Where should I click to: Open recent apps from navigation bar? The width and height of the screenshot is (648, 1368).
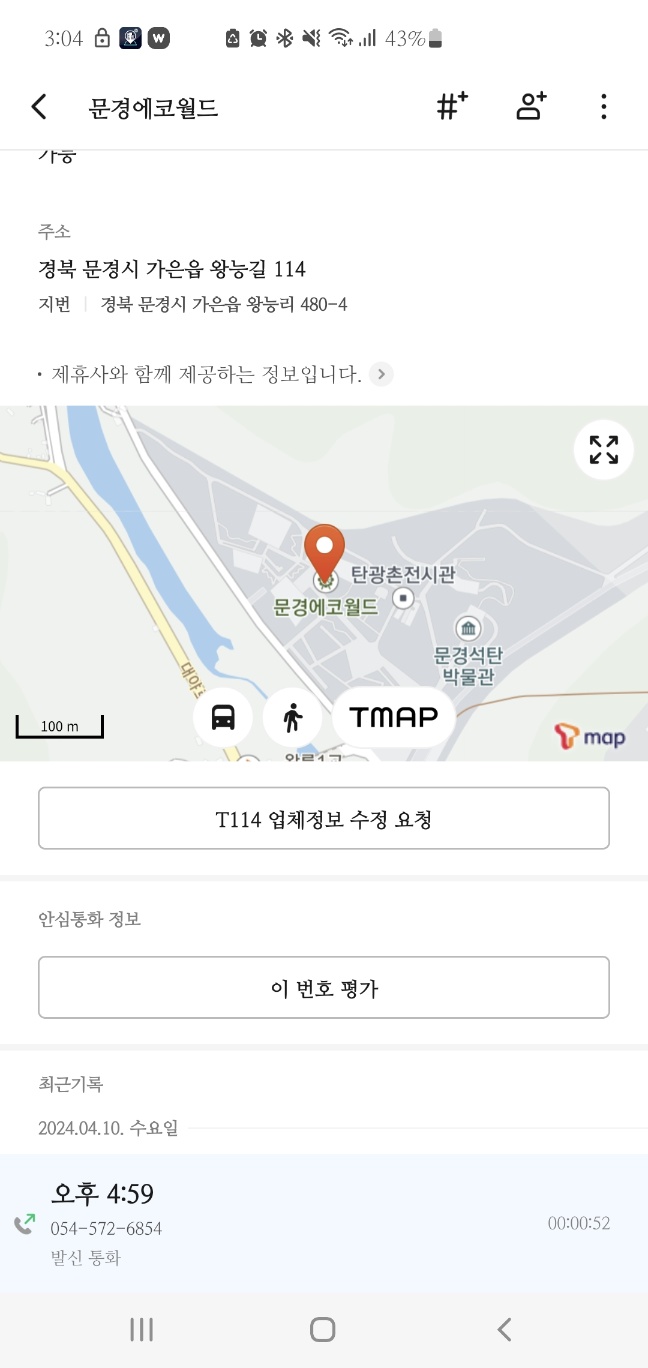point(141,1329)
